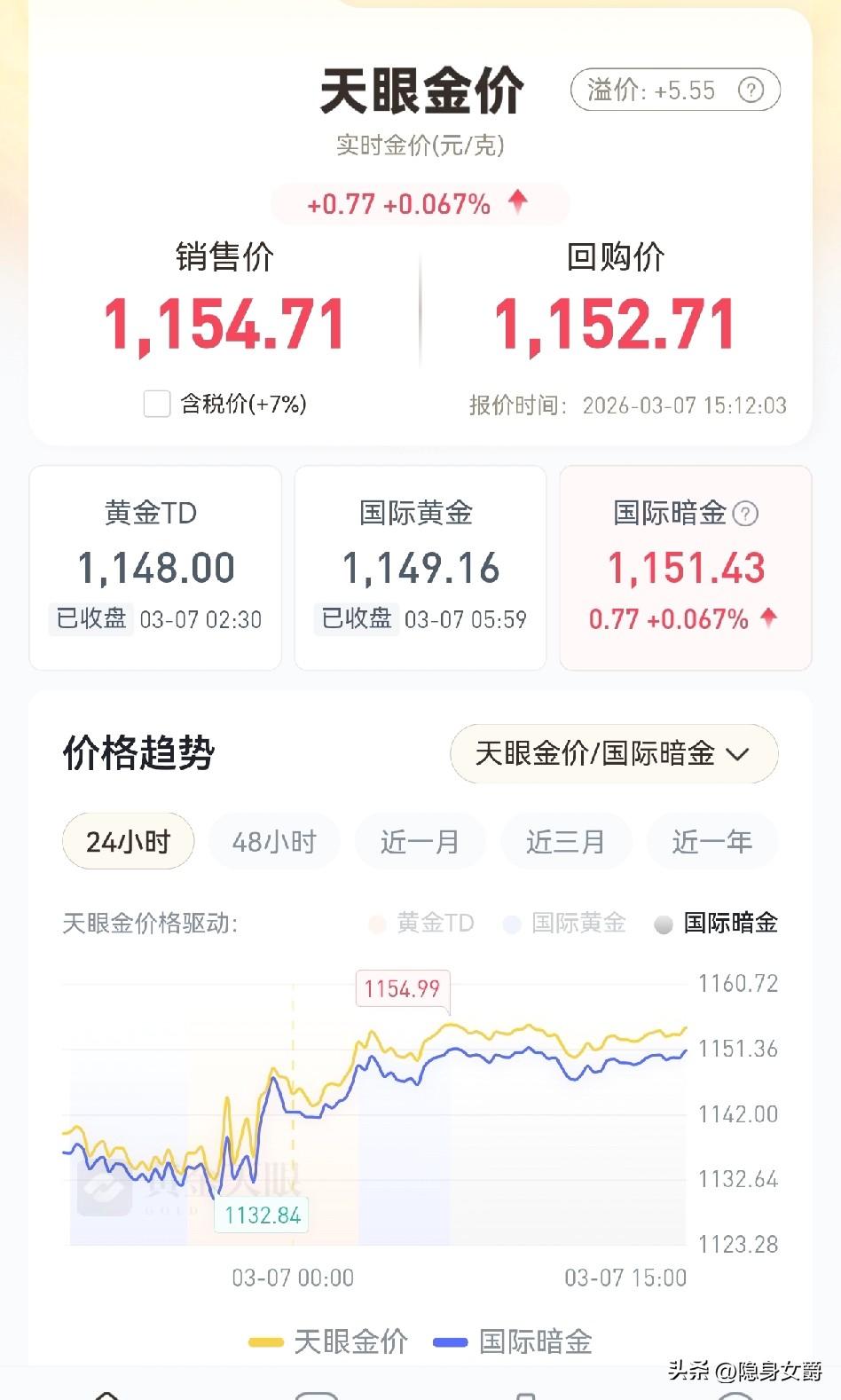Open the 溢价 premium help question-mark icon
Viewport: 841px width, 1400px height.
tap(750, 89)
